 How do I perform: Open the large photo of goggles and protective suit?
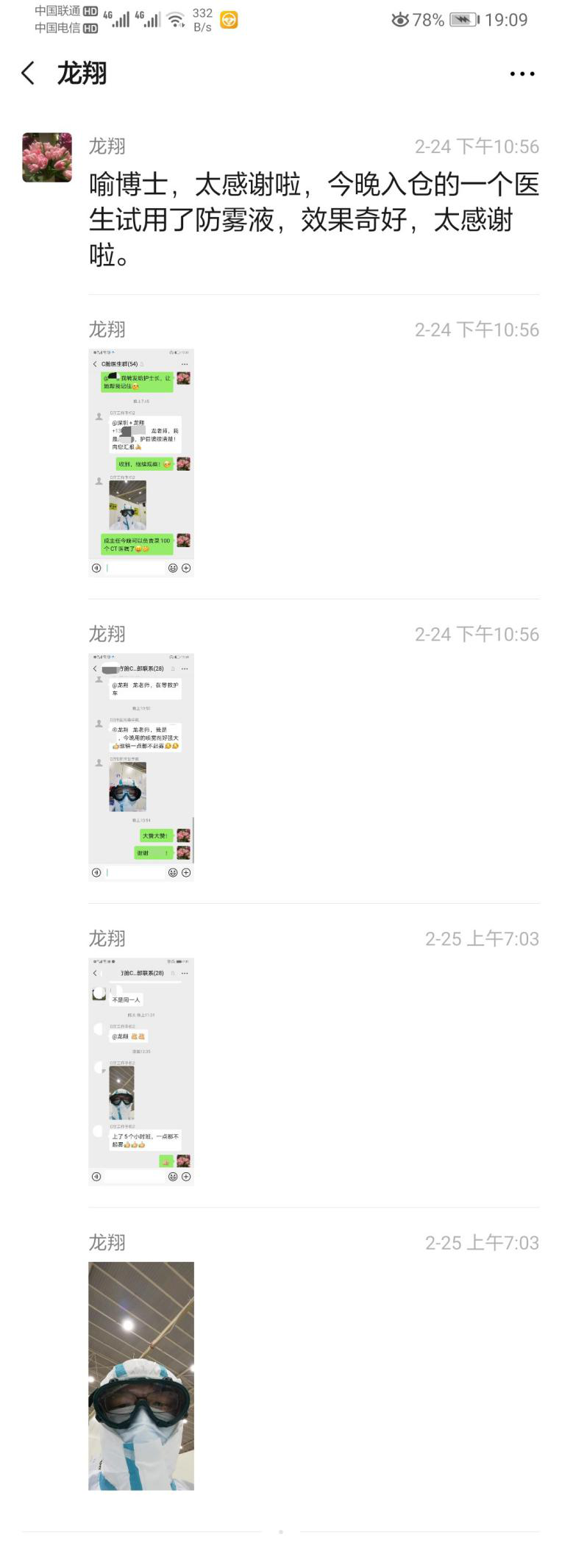141,1376
